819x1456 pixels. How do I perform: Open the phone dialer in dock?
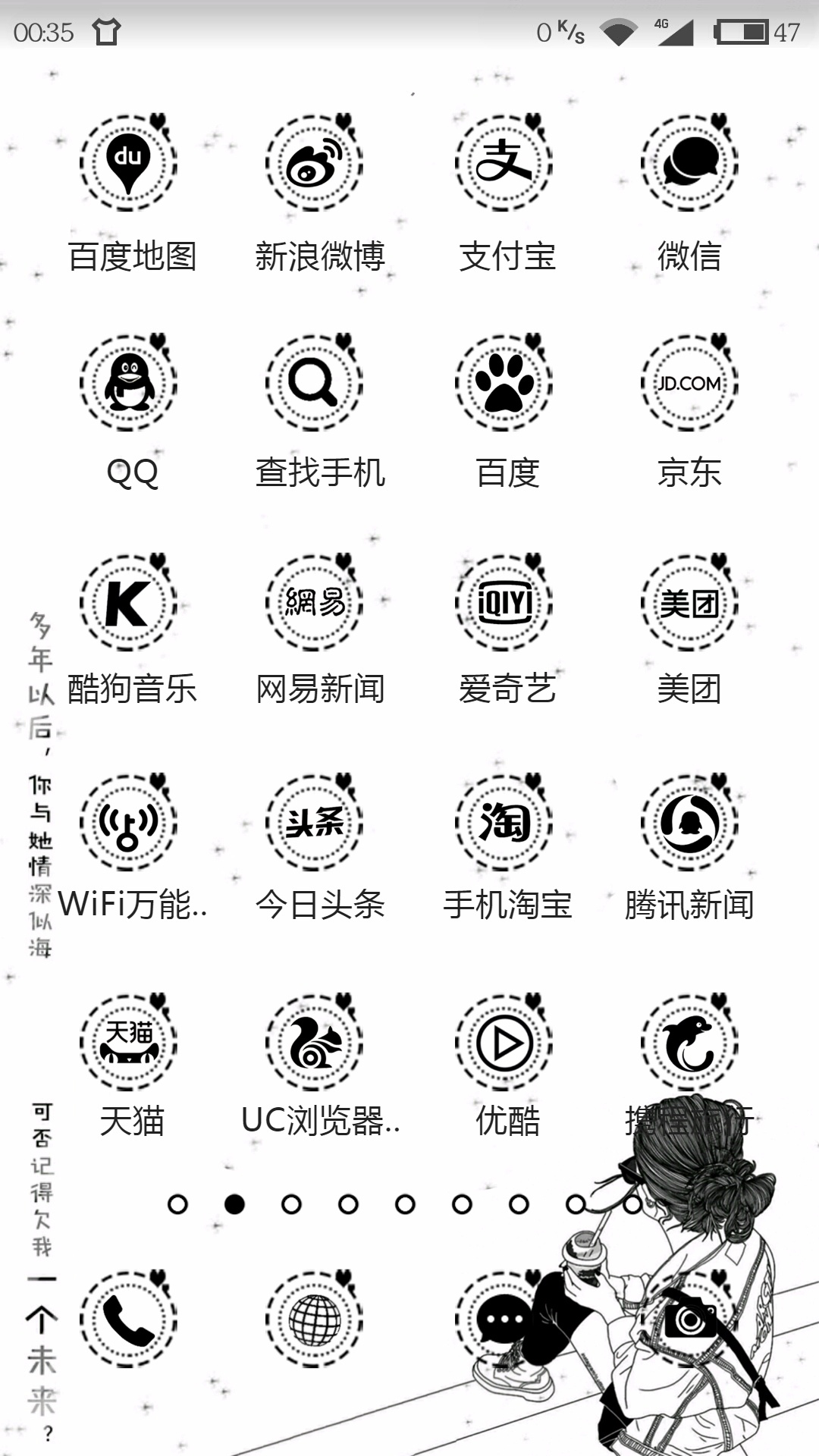[x=128, y=1319]
